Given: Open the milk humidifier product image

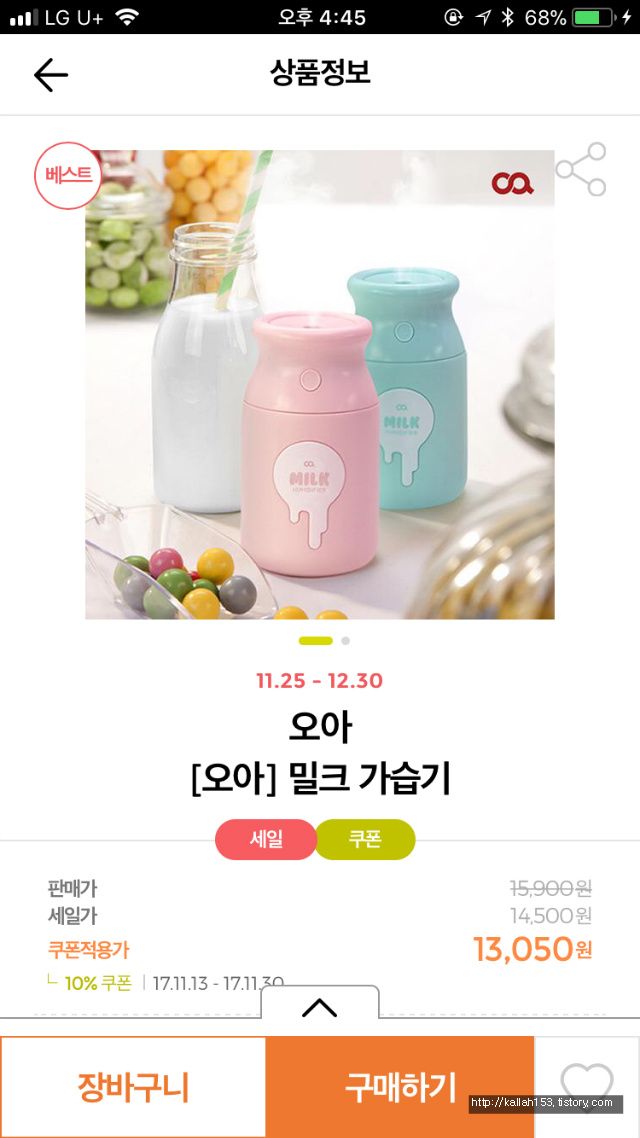Looking at the screenshot, I should click(x=320, y=385).
